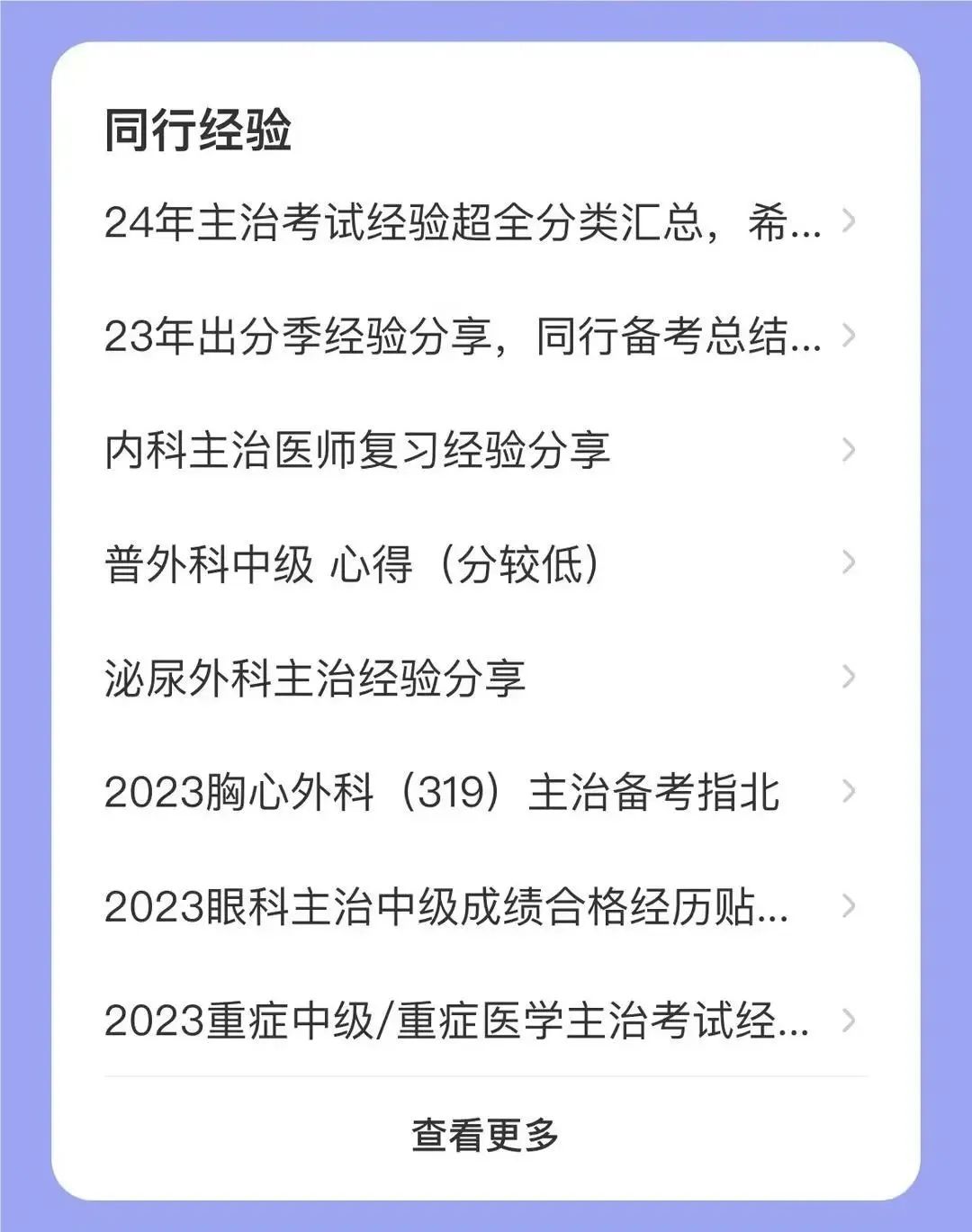972x1232 pixels.
Task: View 泌尿外科主治经验分享
Action: tap(315, 678)
